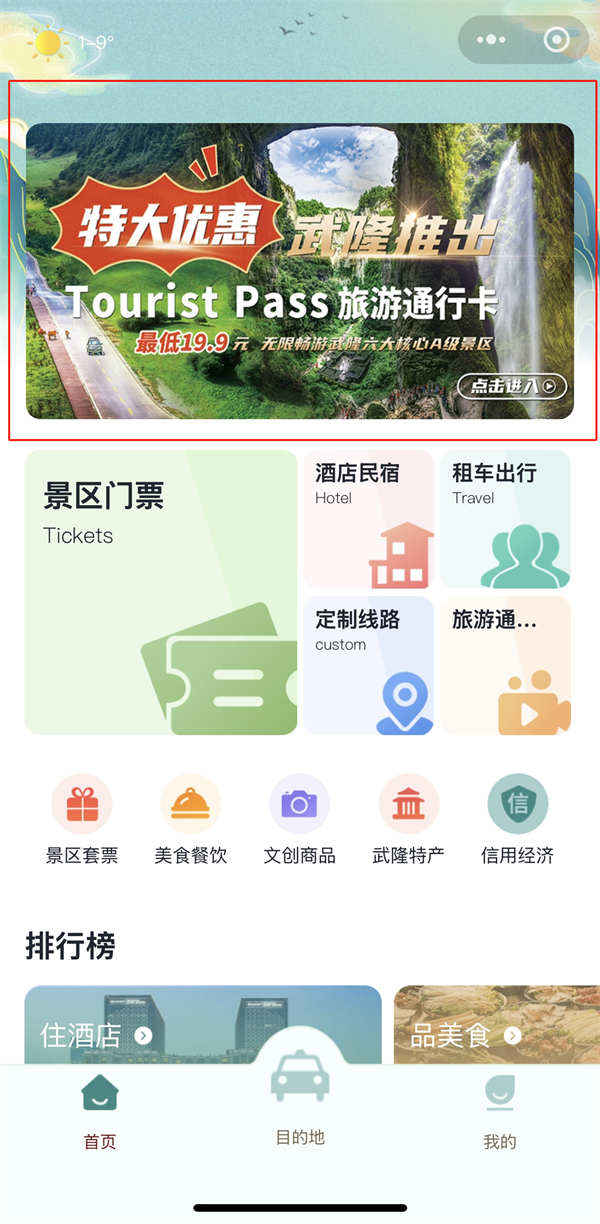The height and width of the screenshot is (1224, 600).
Task: Open 景区门票 Tickets card
Action: point(160,592)
